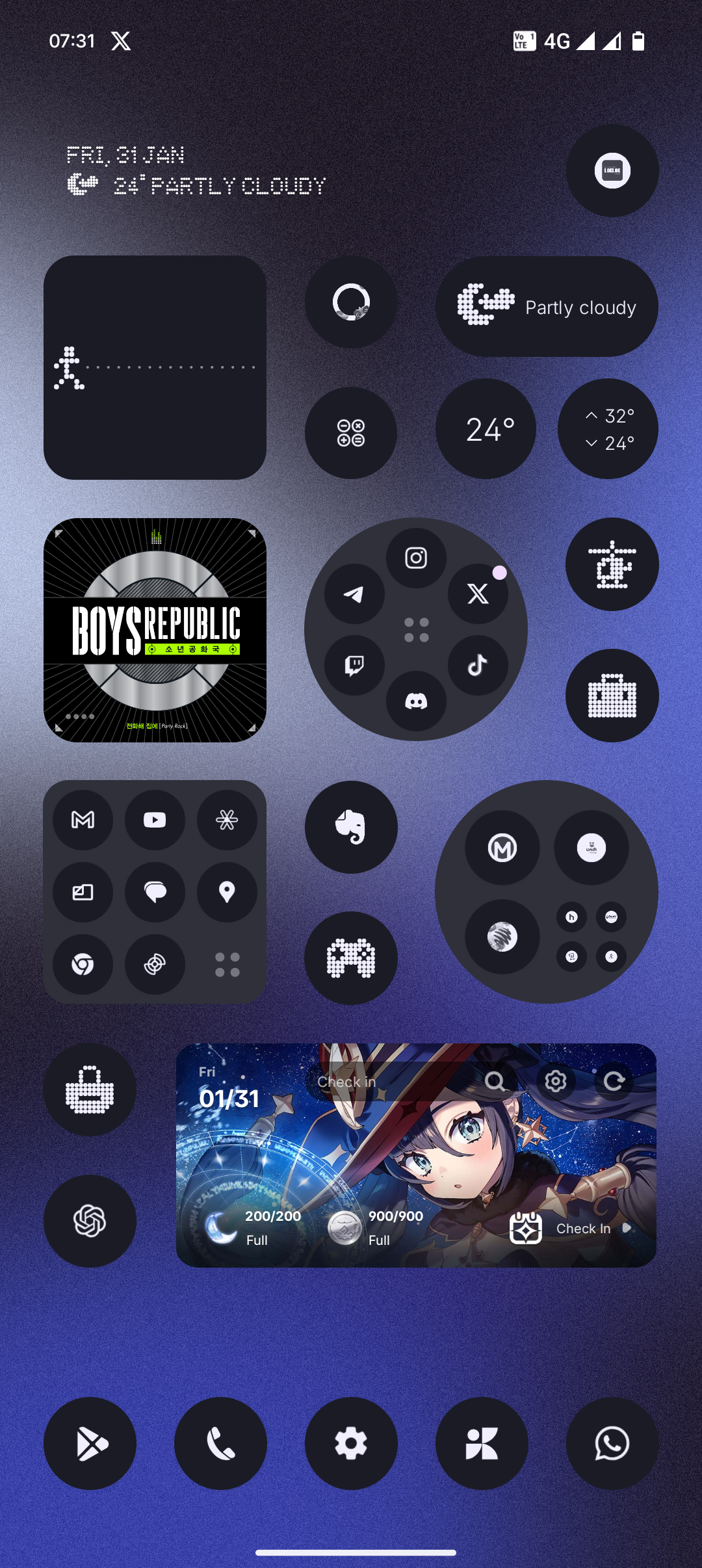702x1568 pixels.
Task: Launch WhatsApp from the dock
Action: (612, 1443)
